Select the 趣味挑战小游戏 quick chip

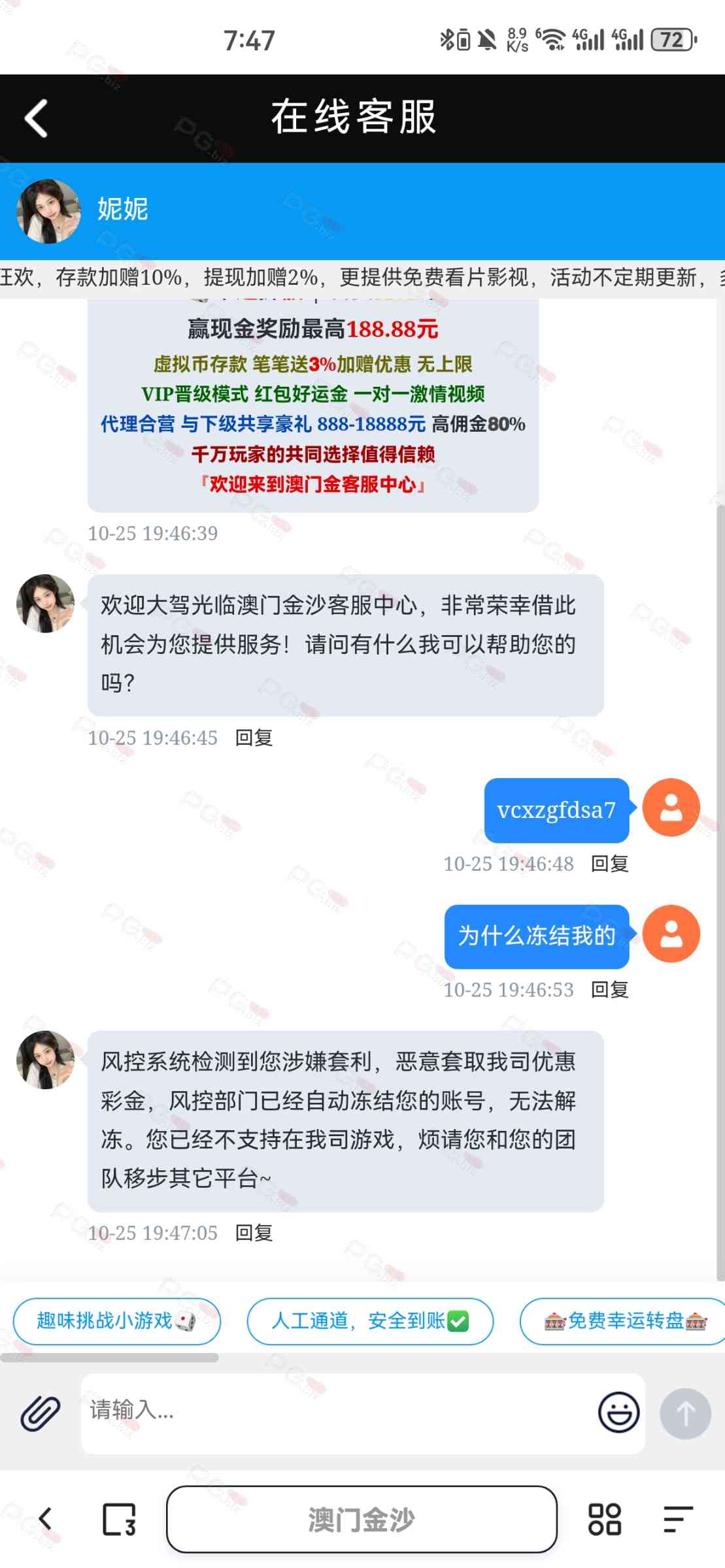(x=116, y=1320)
